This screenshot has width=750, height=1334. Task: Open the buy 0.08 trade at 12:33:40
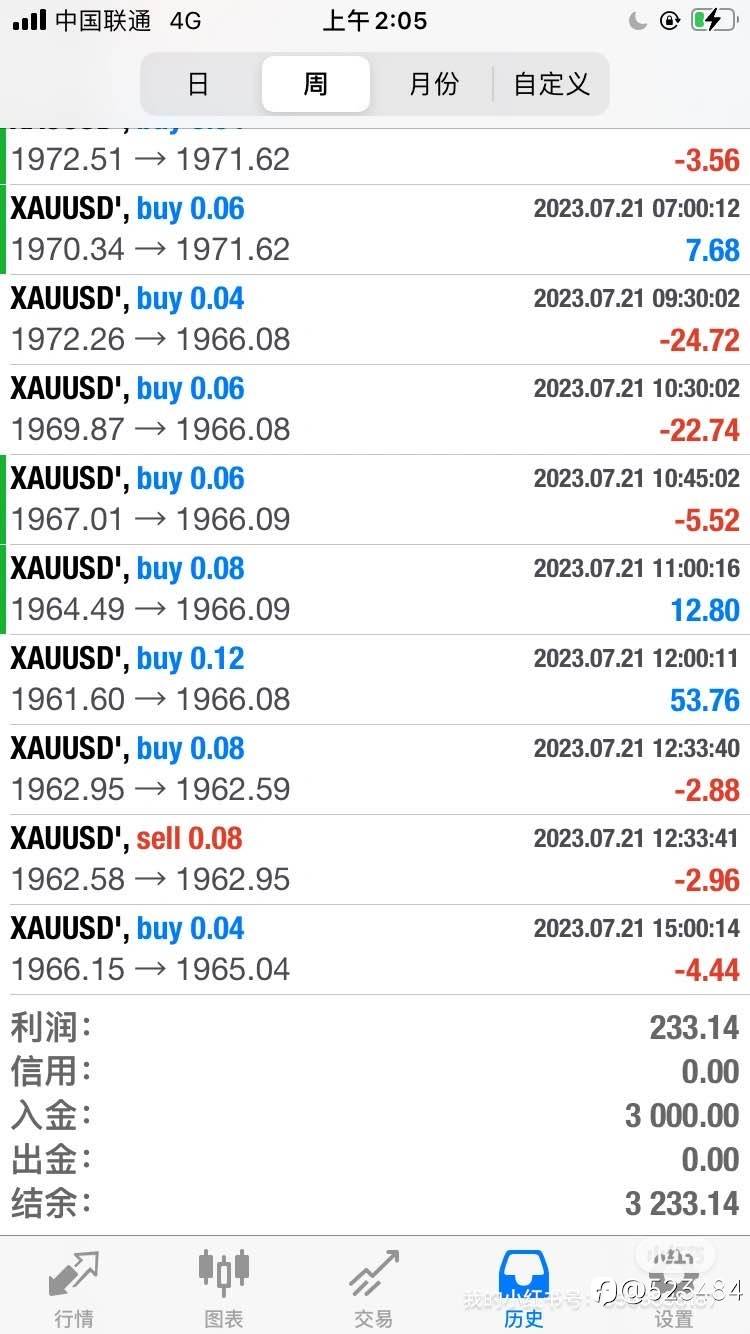pos(375,770)
